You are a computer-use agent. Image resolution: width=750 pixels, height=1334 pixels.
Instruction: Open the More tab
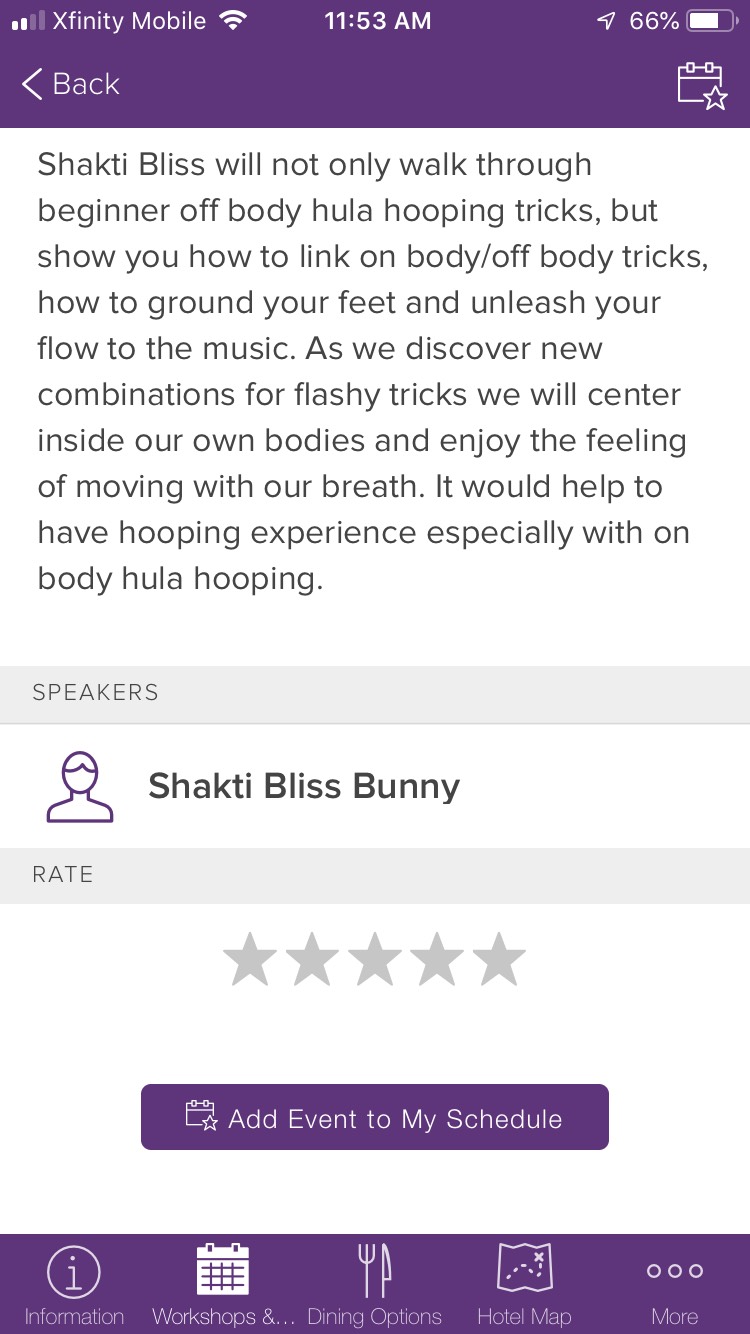[x=675, y=1284]
